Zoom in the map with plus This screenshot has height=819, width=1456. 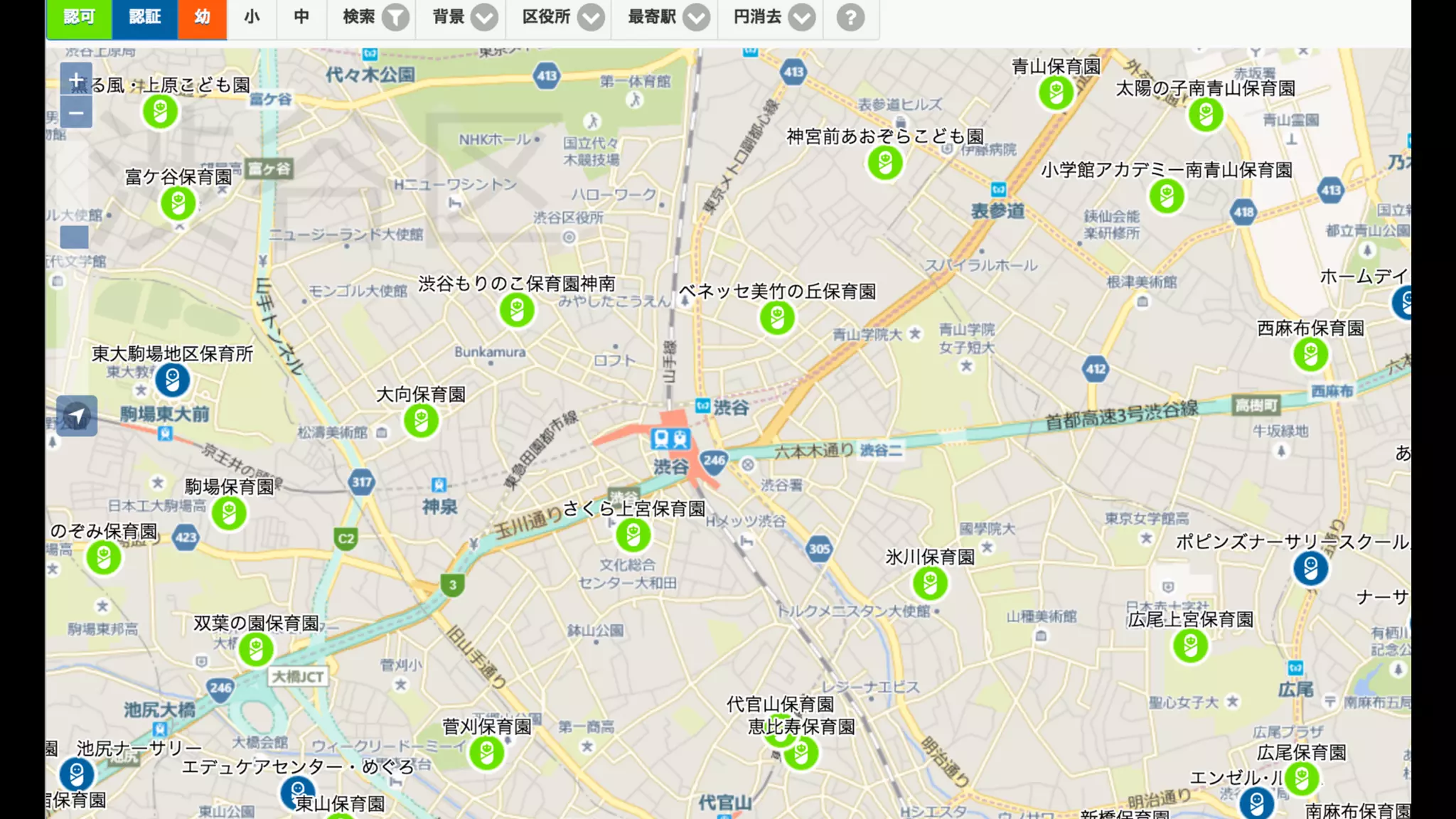point(76,80)
